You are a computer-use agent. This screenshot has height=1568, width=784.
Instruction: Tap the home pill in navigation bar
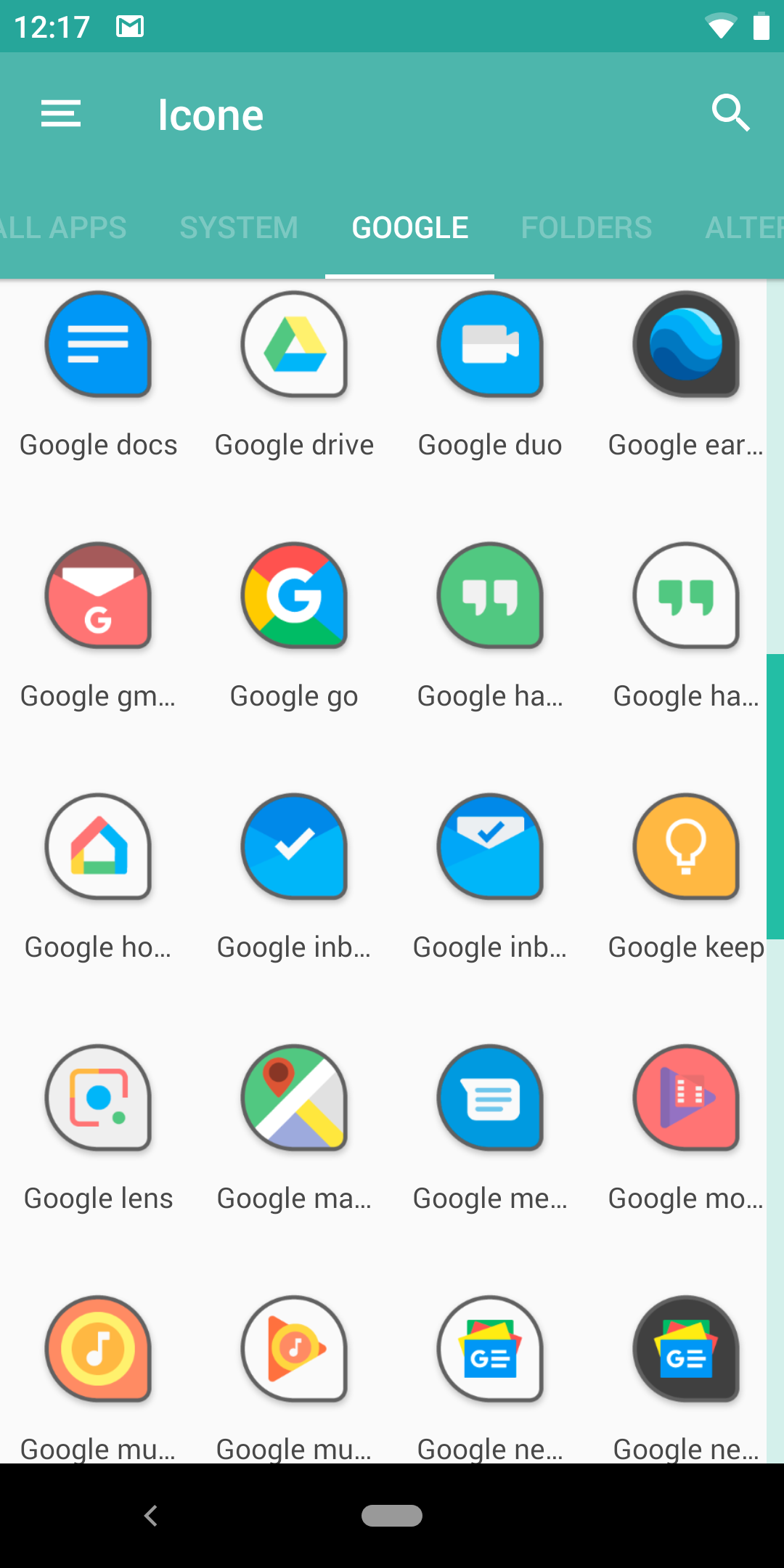392,1516
